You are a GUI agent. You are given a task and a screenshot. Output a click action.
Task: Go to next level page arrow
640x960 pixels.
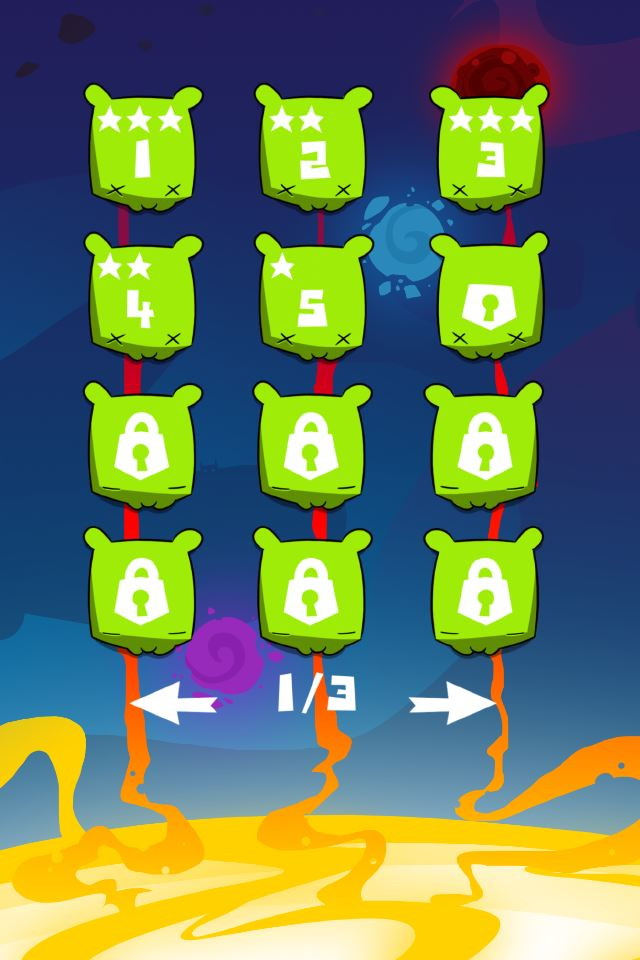point(452,705)
